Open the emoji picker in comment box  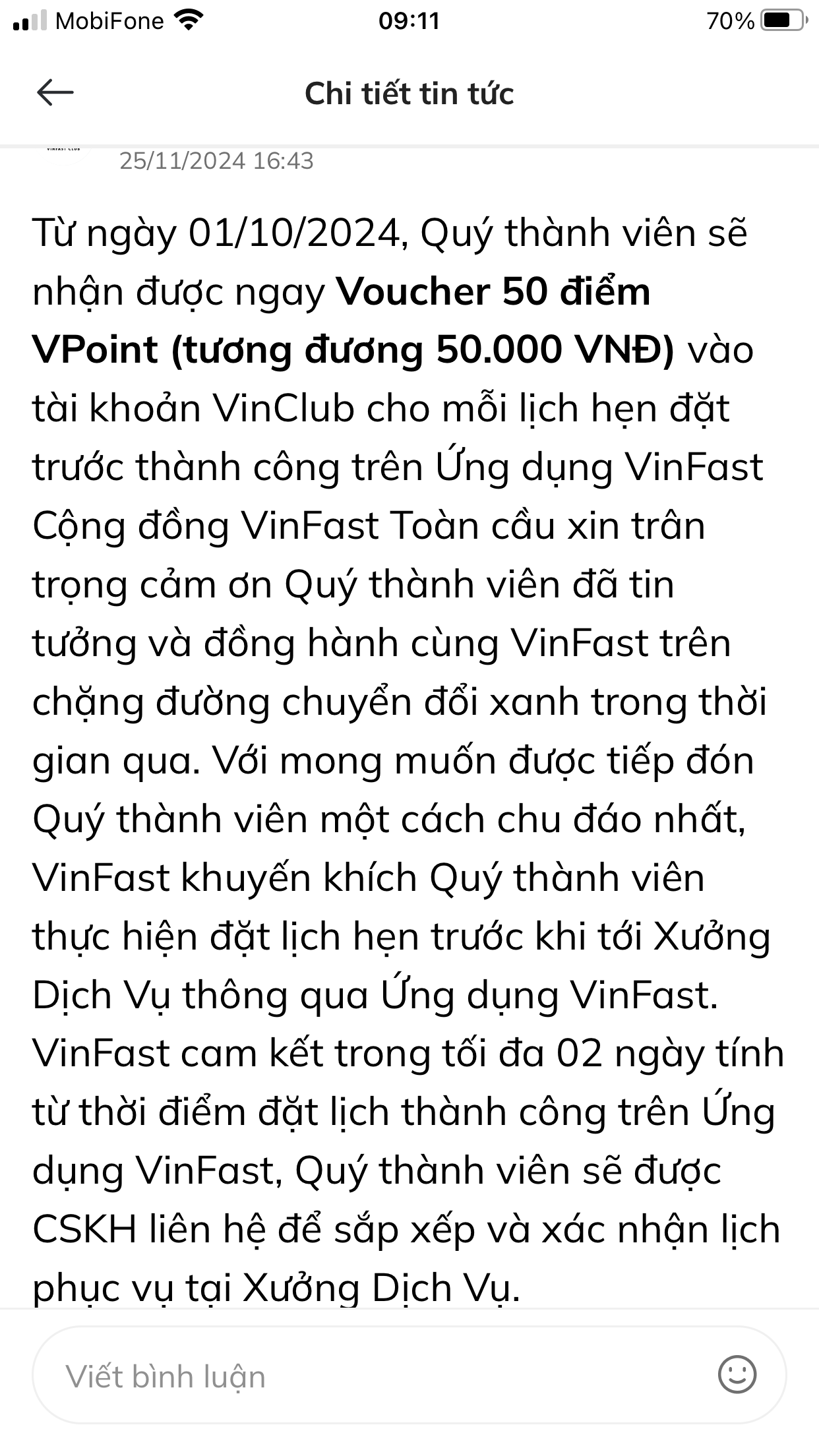pyautogui.click(x=737, y=1375)
